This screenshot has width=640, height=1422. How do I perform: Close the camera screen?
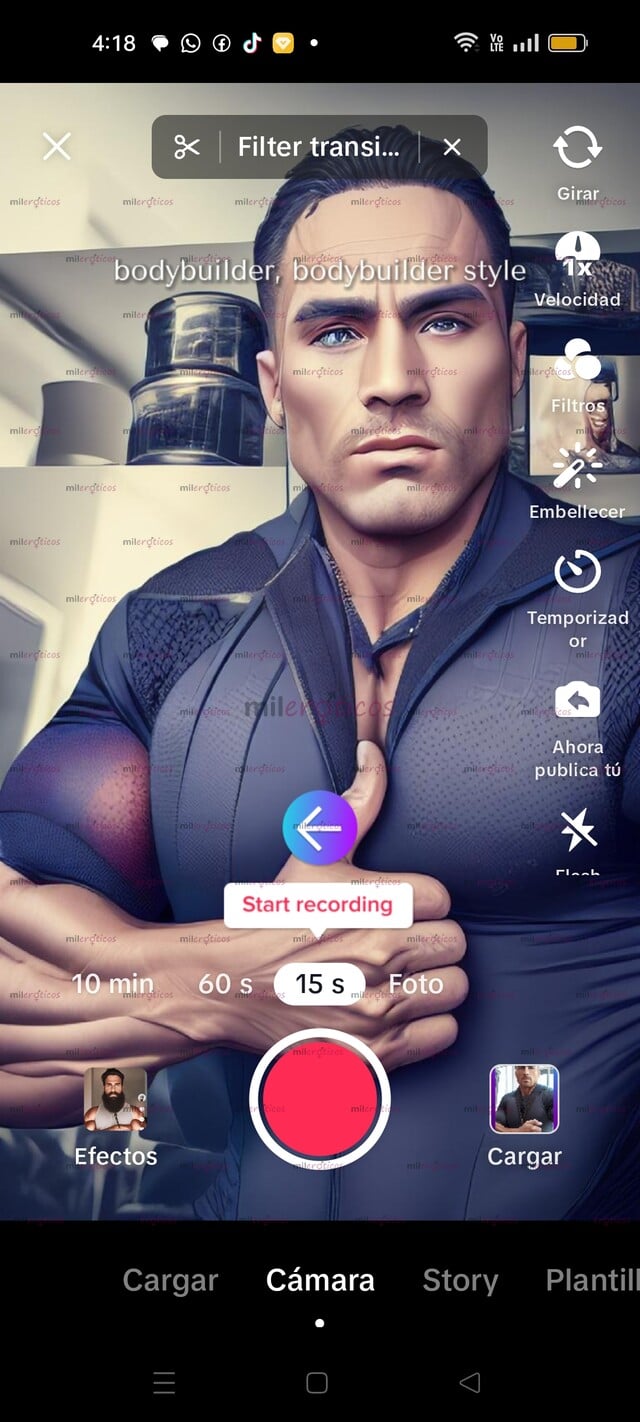[x=57, y=147]
